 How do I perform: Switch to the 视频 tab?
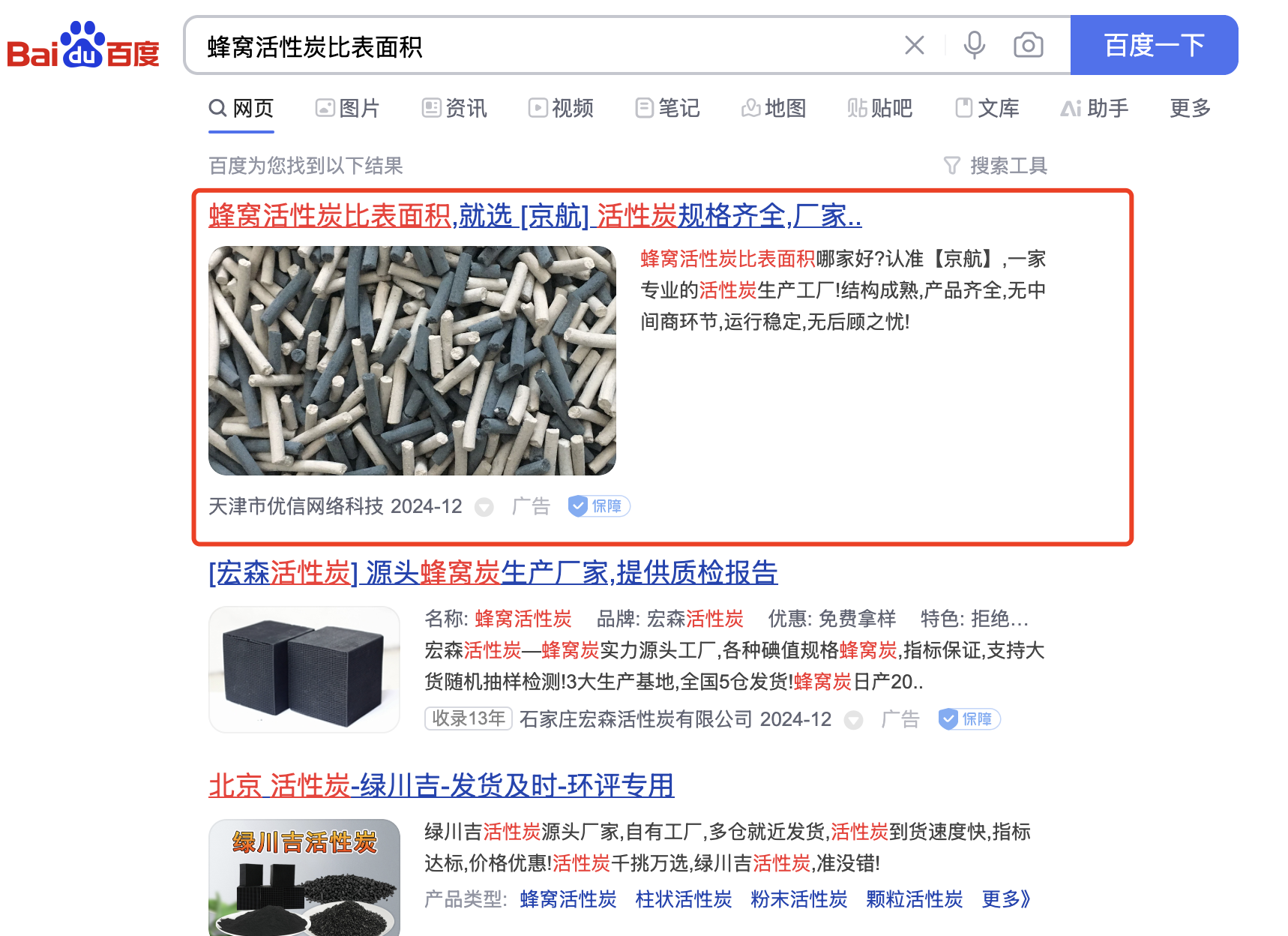561,108
